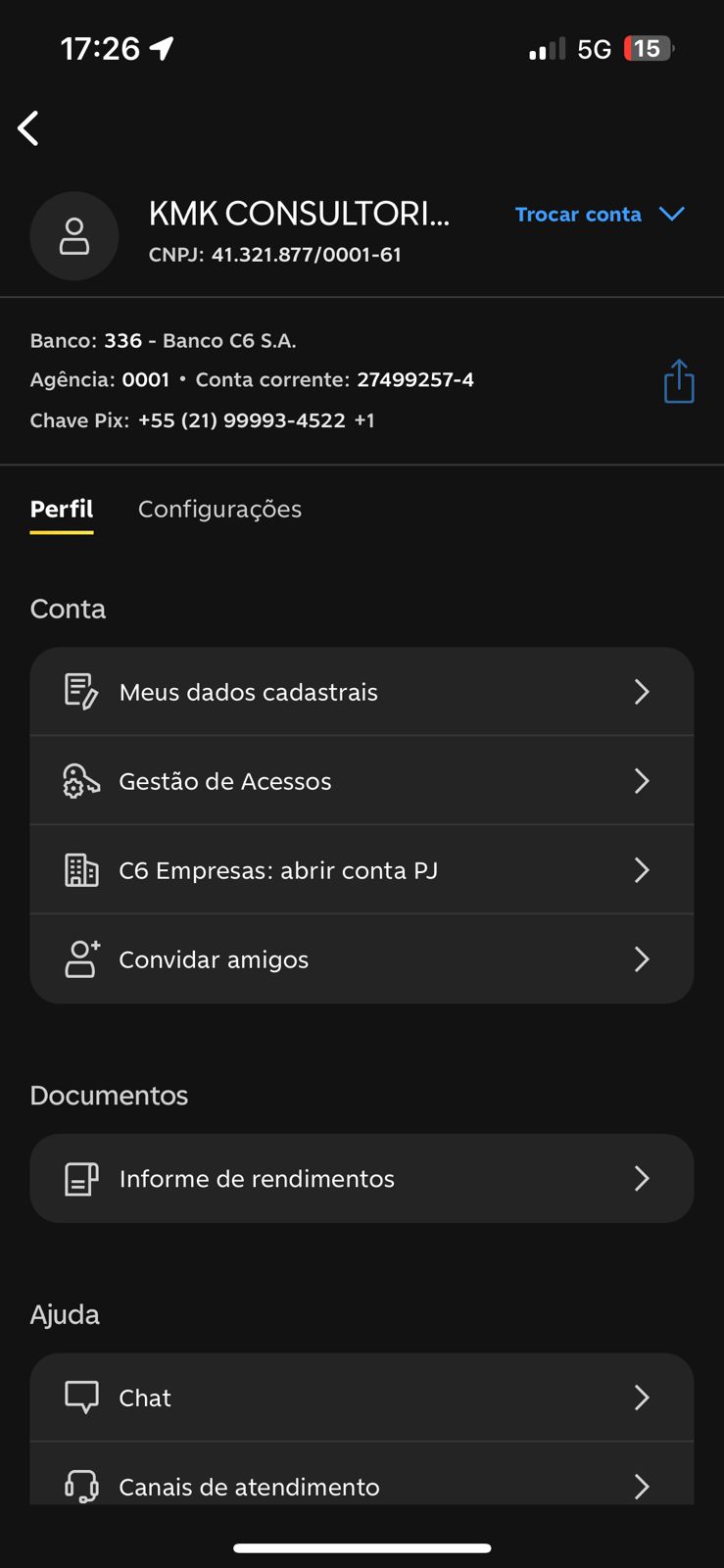This screenshot has height=1568, width=724.
Task: Open Canais de atendimento
Action: 362,1485
